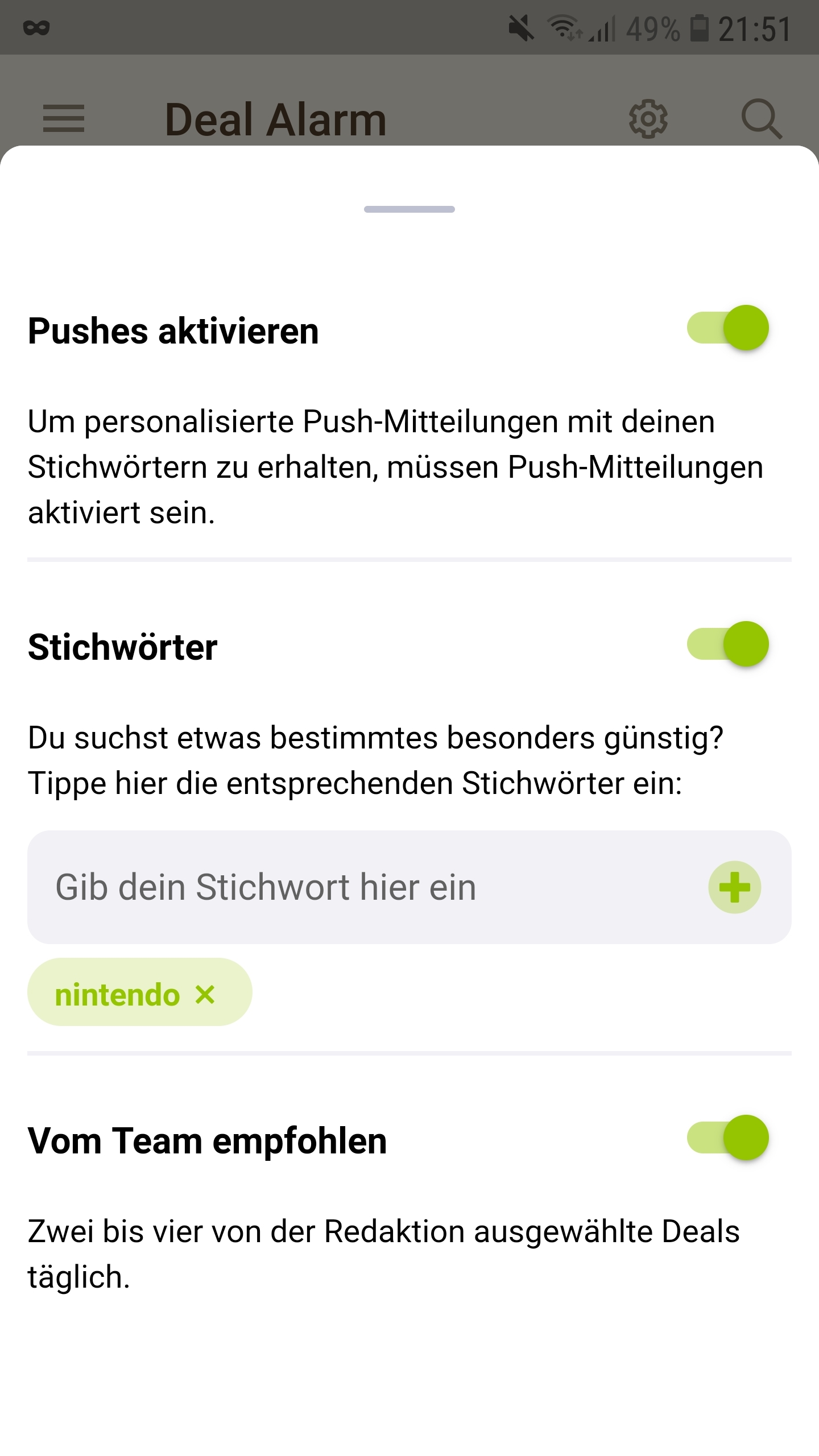Open search from the Deal Alarm header

[x=762, y=119]
